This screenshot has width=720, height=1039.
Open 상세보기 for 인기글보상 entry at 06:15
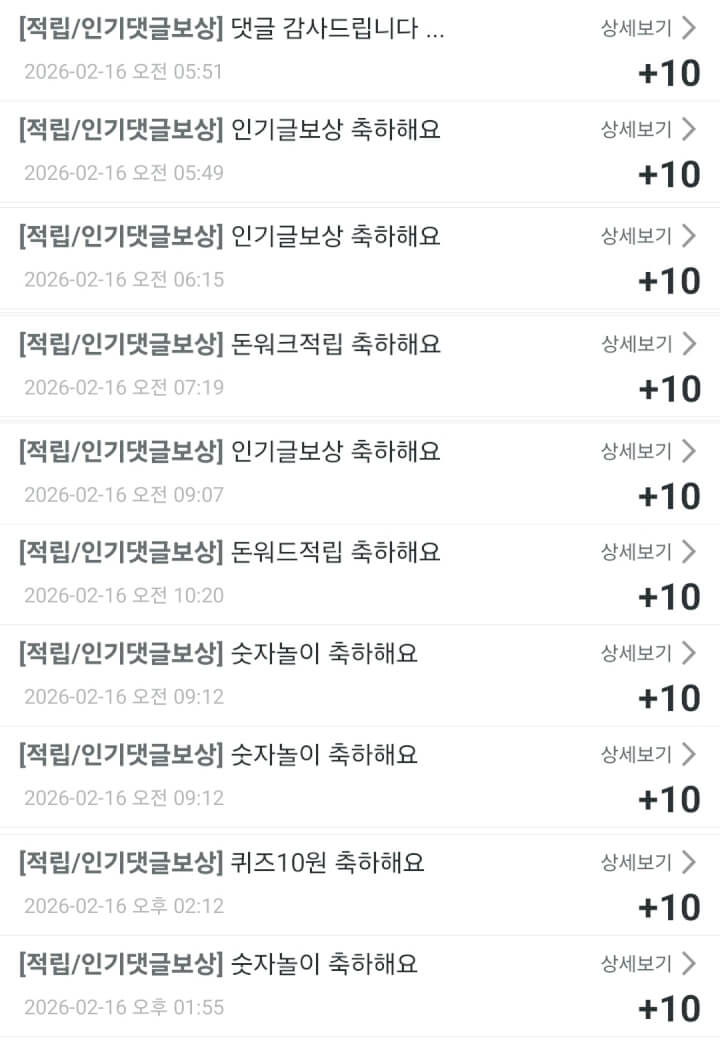pos(648,236)
